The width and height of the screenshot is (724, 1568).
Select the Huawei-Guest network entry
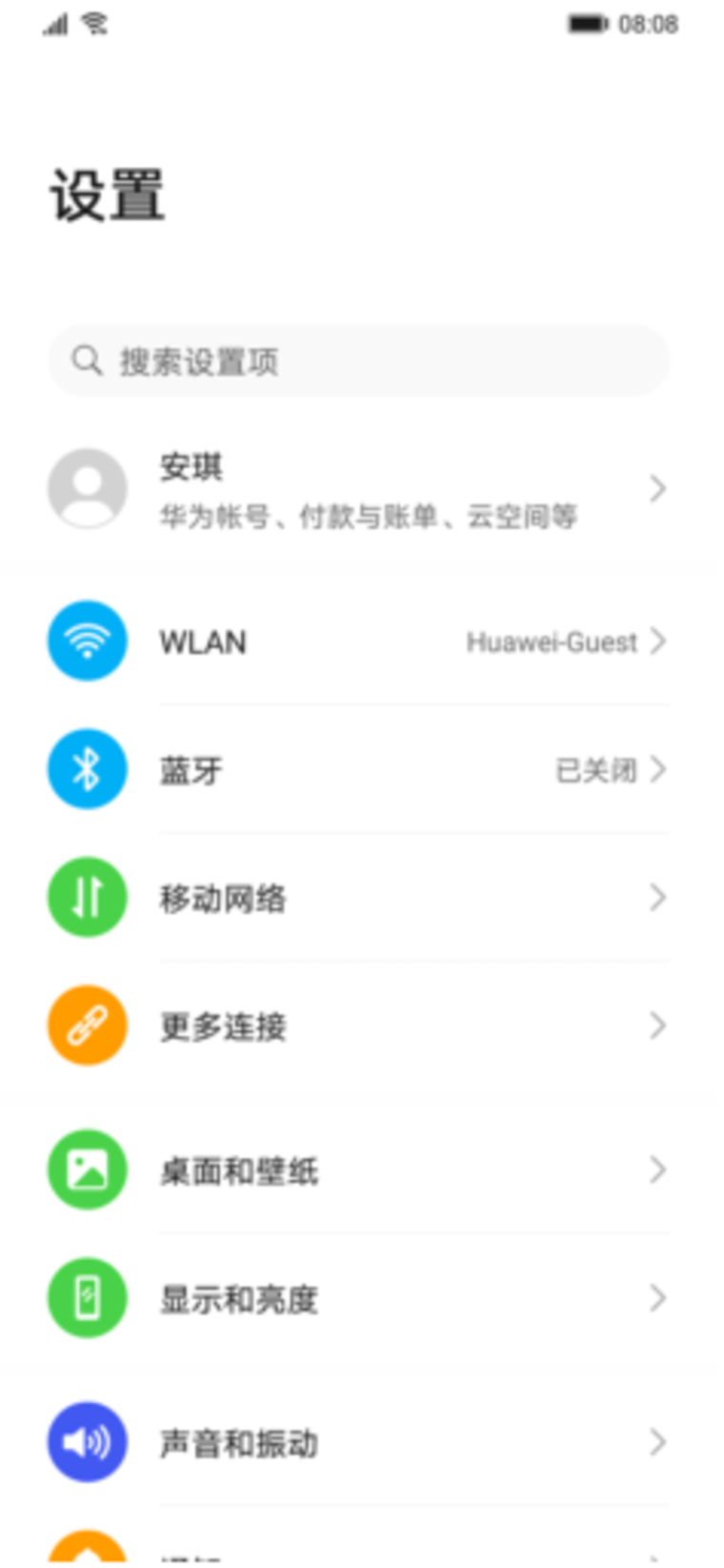(550, 641)
